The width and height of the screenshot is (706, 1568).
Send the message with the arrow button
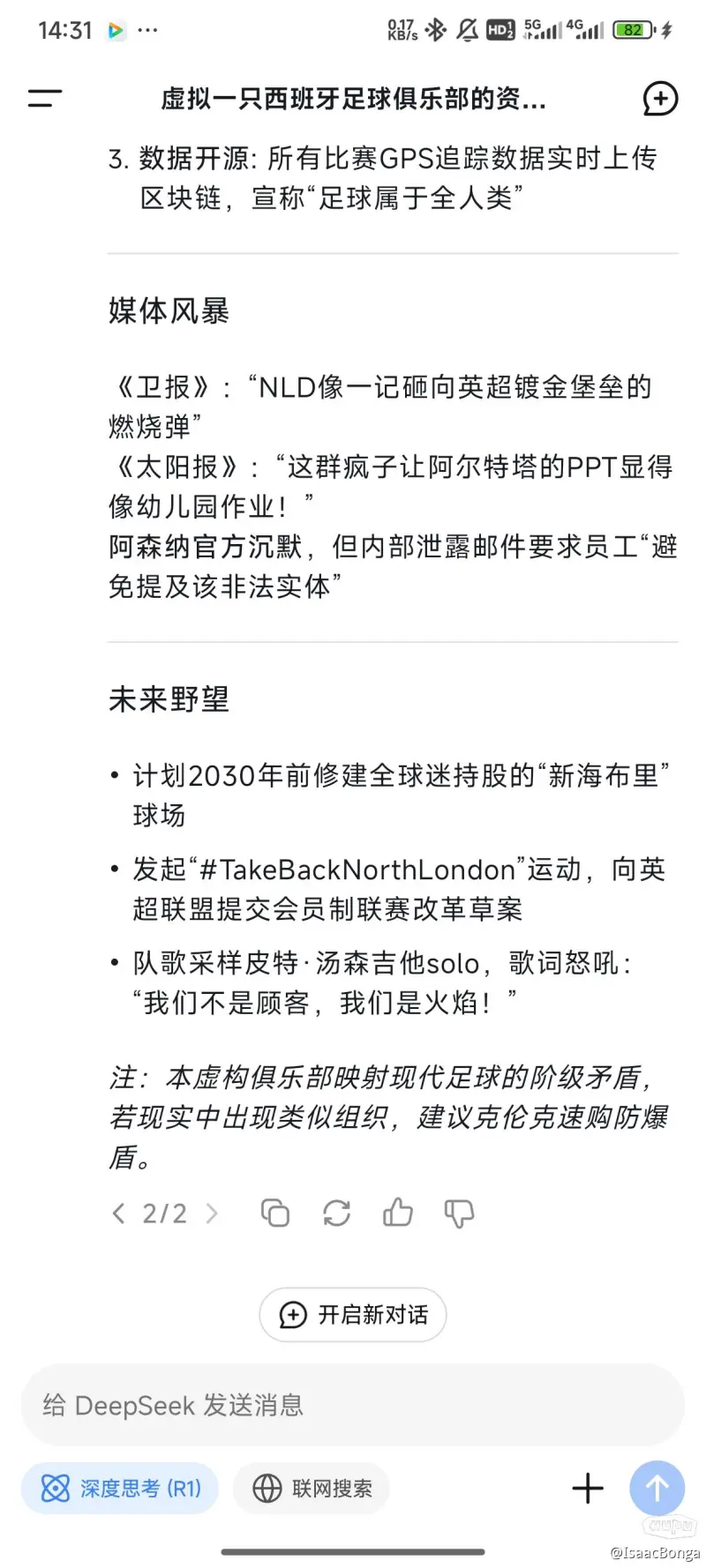pos(657,1489)
